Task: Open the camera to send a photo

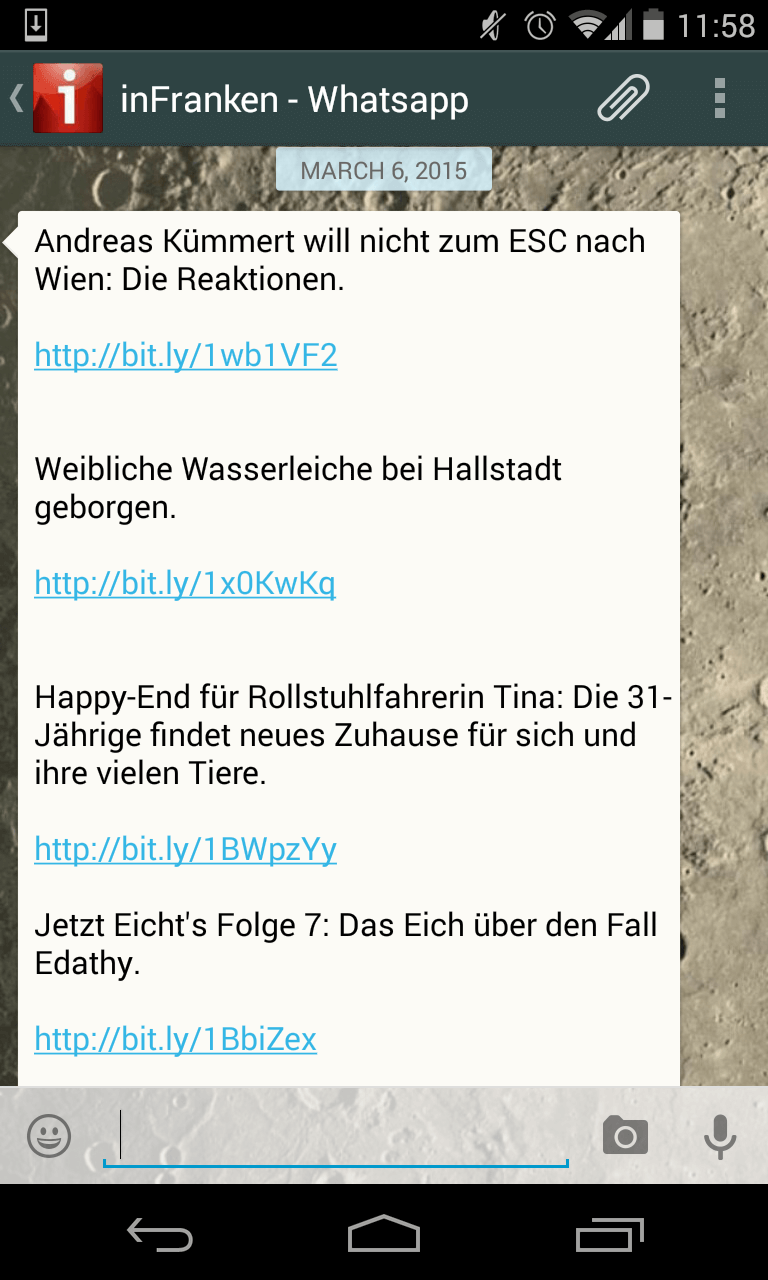Action: coord(625,1136)
